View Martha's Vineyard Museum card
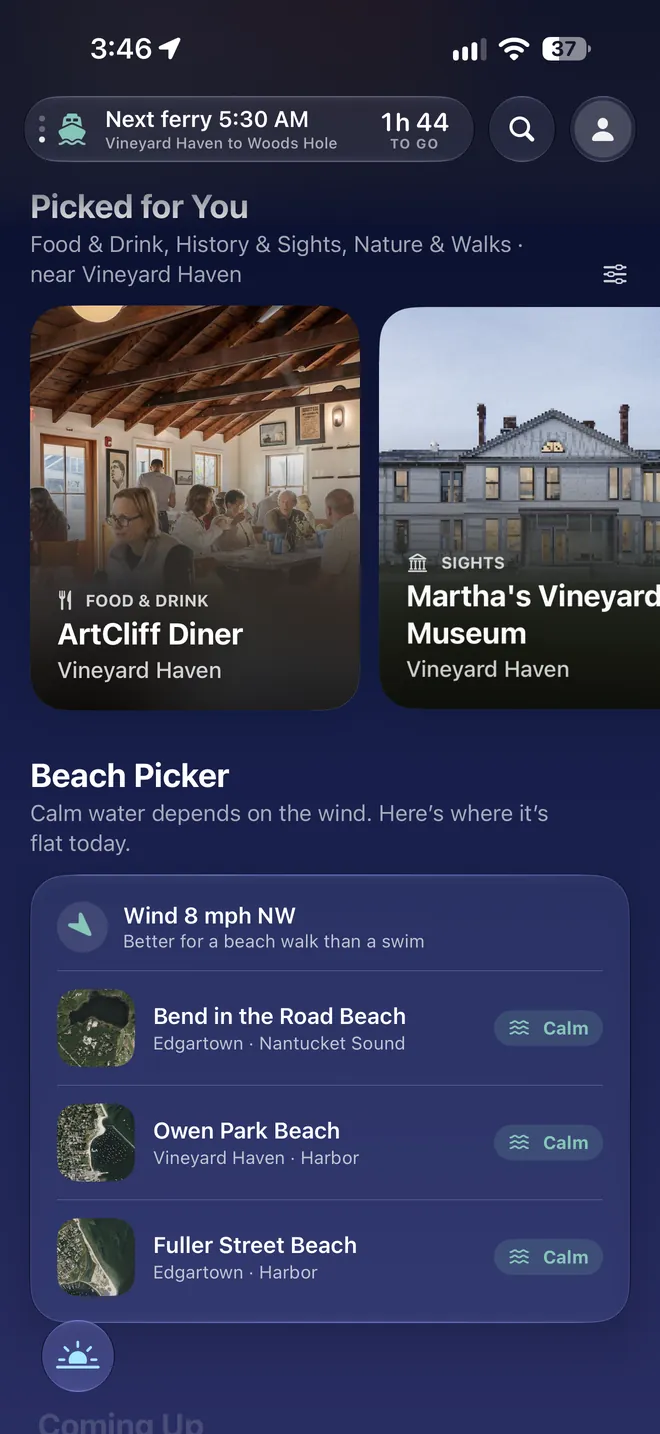 (520, 508)
